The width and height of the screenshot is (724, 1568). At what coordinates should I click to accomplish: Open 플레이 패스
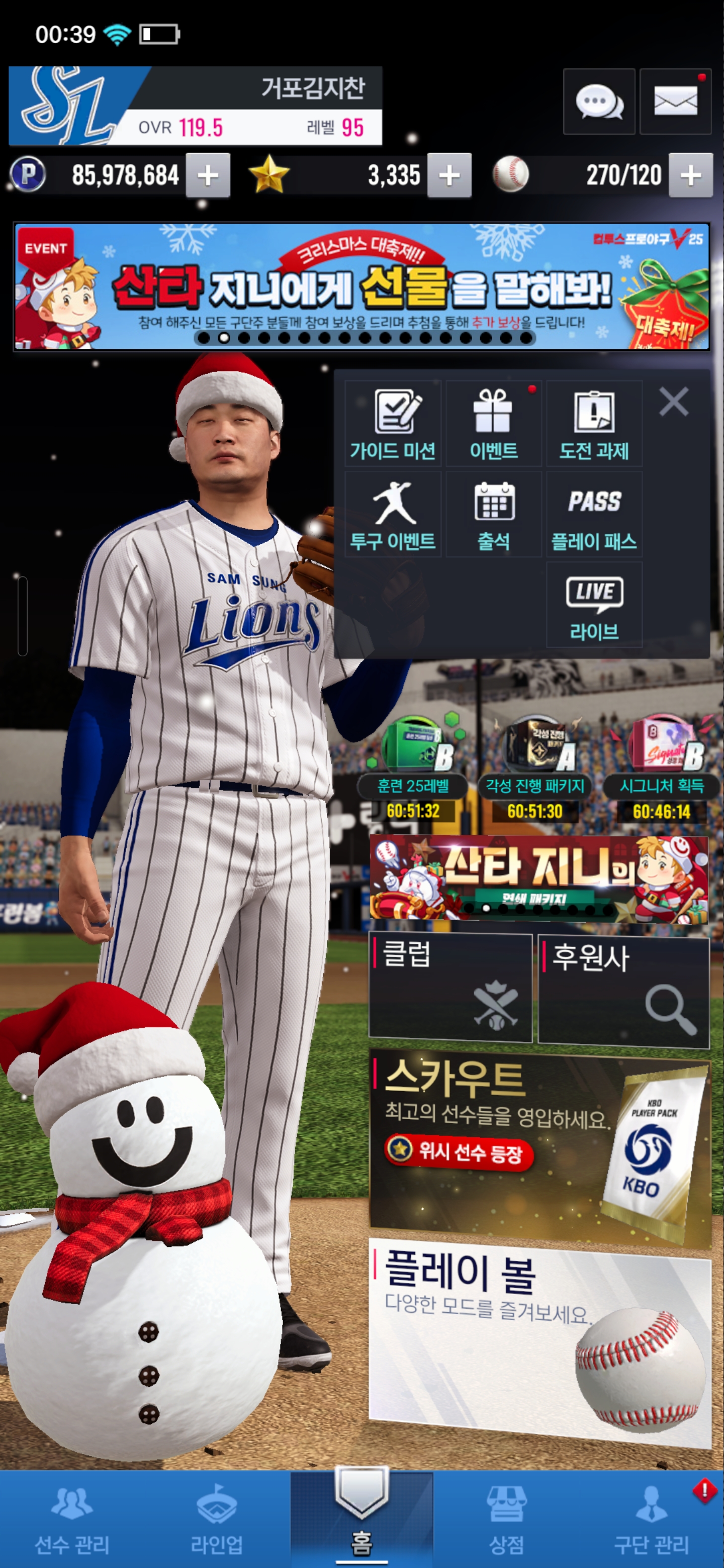tap(594, 514)
